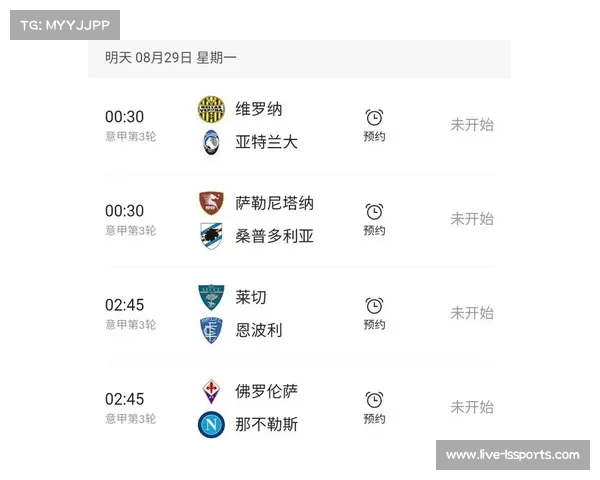Screen dimensions: 600x480
Task: Tap 预约 for 萨勒尼塔纳 vs 桑普多利亚
Action: [x=374, y=219]
